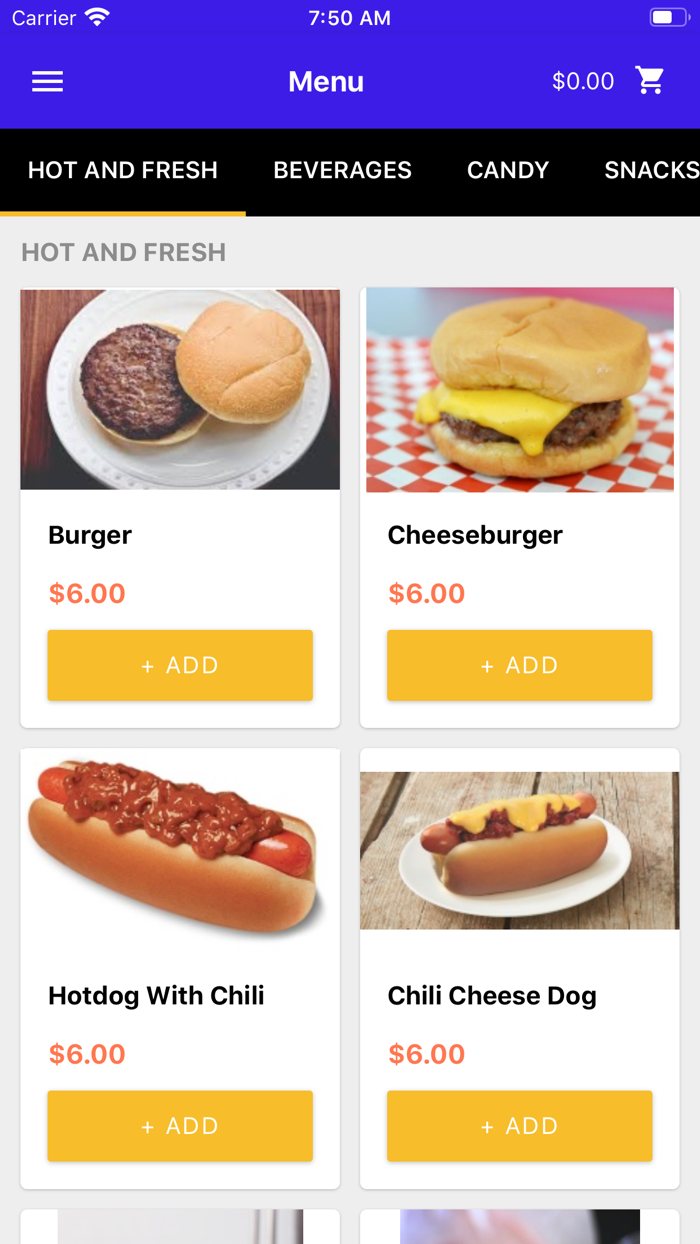
Task: Switch to the Beverages tab
Action: 342,170
